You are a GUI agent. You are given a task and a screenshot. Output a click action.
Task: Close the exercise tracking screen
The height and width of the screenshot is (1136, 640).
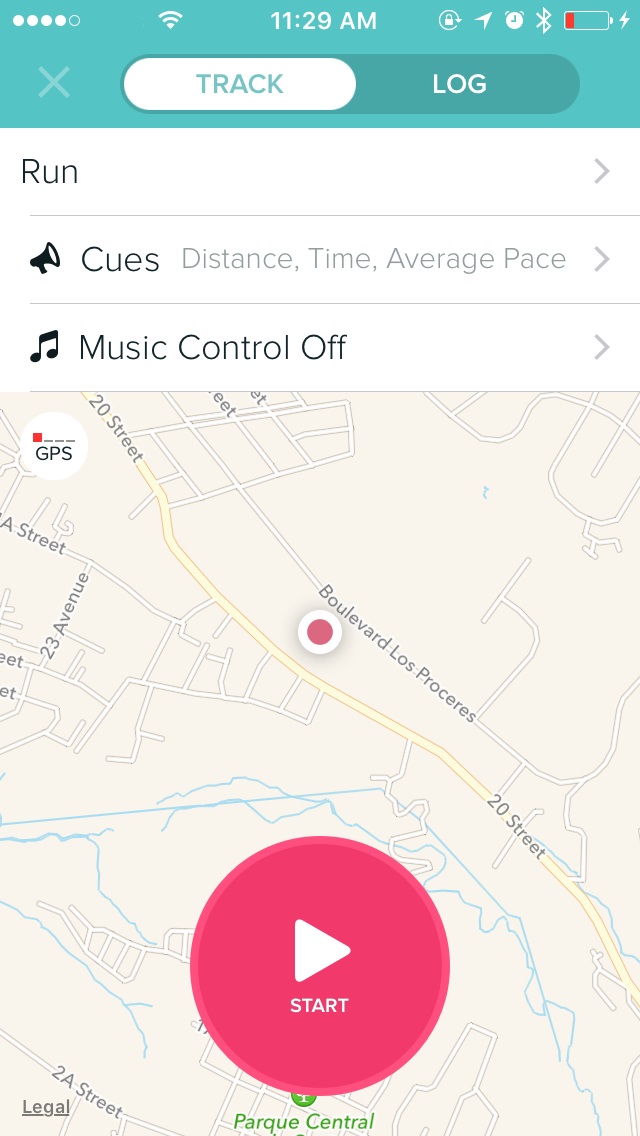(54, 83)
